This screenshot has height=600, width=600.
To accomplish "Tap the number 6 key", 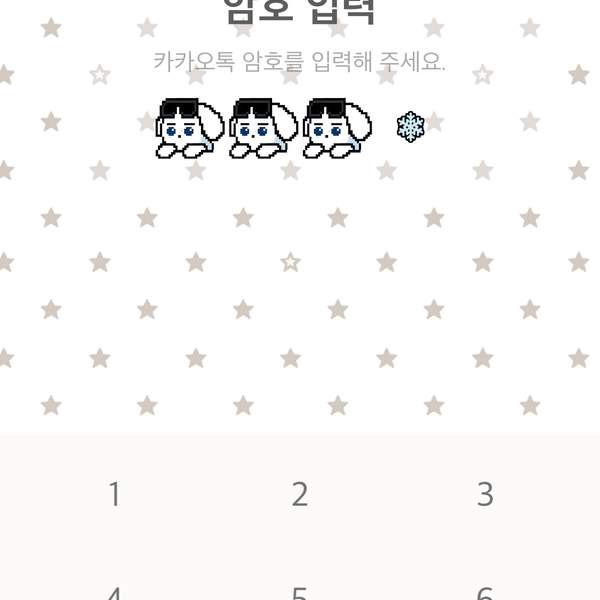I will pyautogui.click(x=485, y=592).
